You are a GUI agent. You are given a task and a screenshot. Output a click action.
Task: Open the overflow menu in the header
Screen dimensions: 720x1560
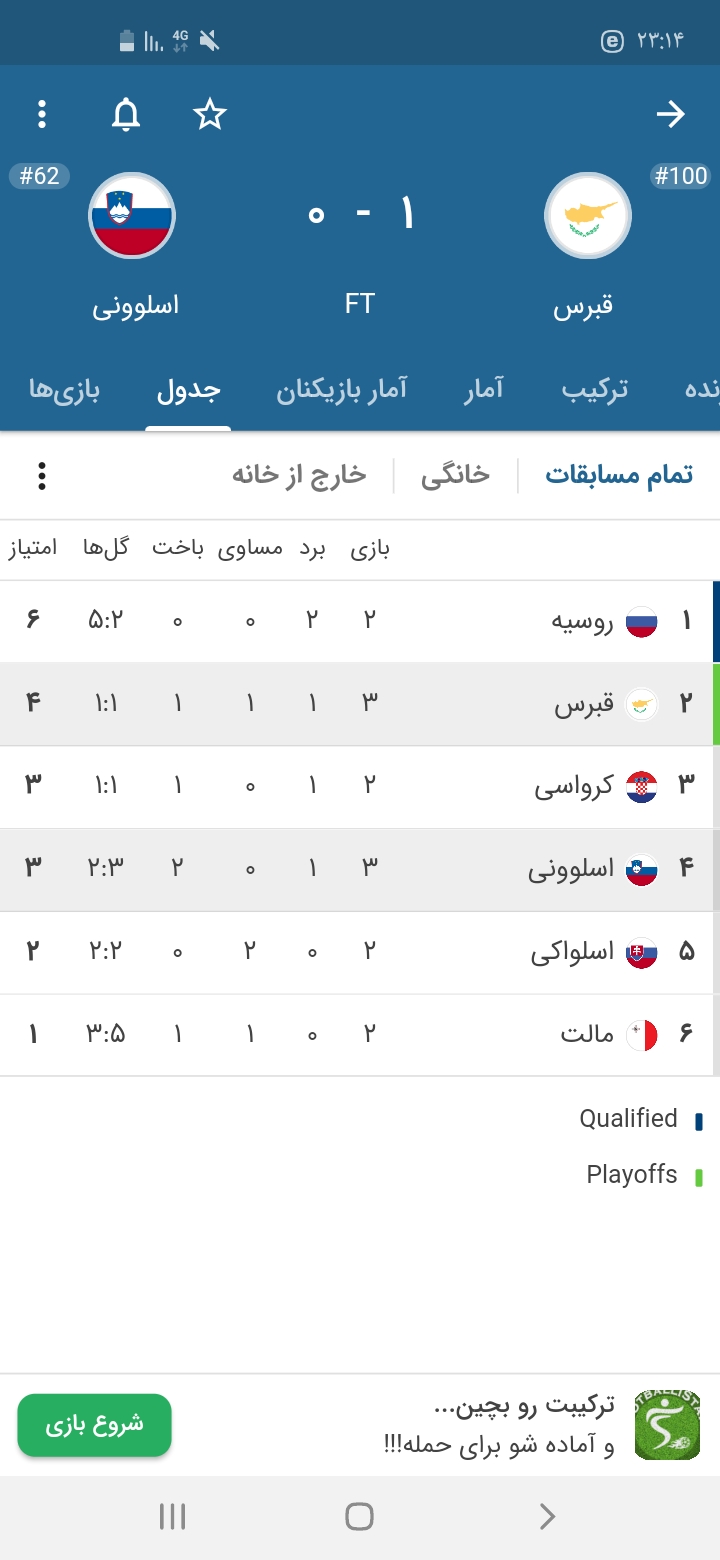(41, 115)
